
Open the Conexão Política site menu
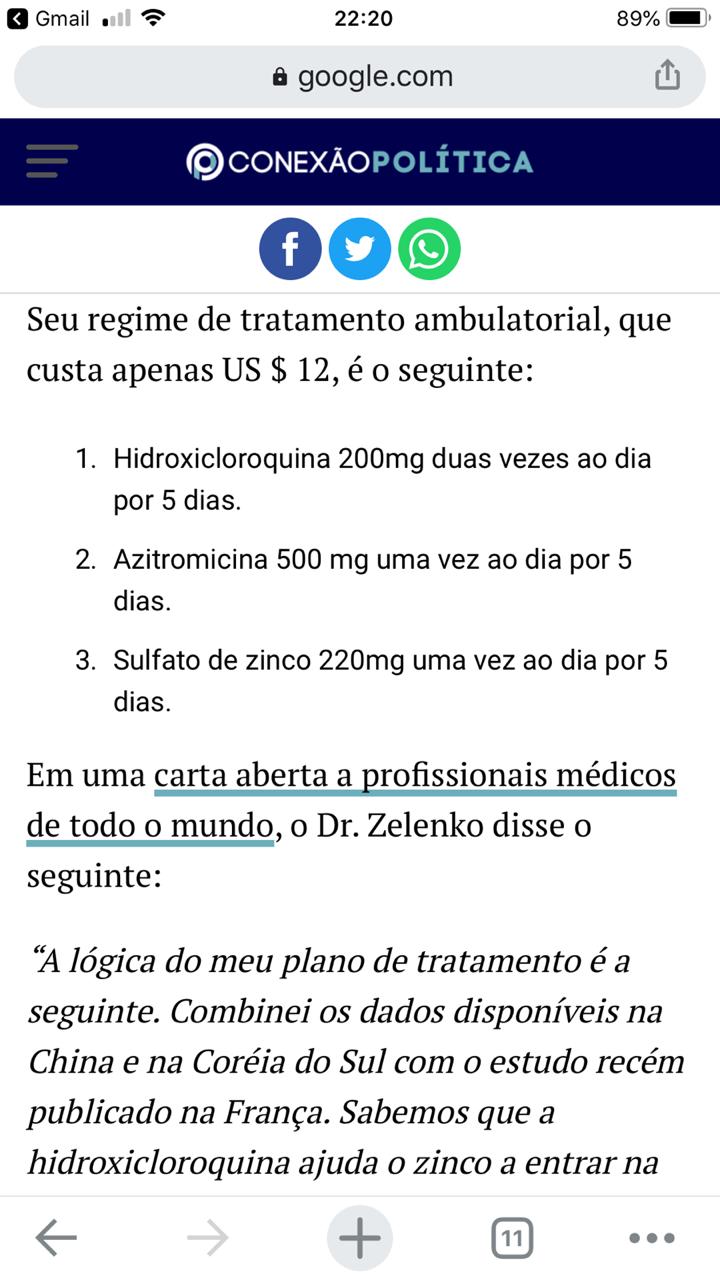50,161
